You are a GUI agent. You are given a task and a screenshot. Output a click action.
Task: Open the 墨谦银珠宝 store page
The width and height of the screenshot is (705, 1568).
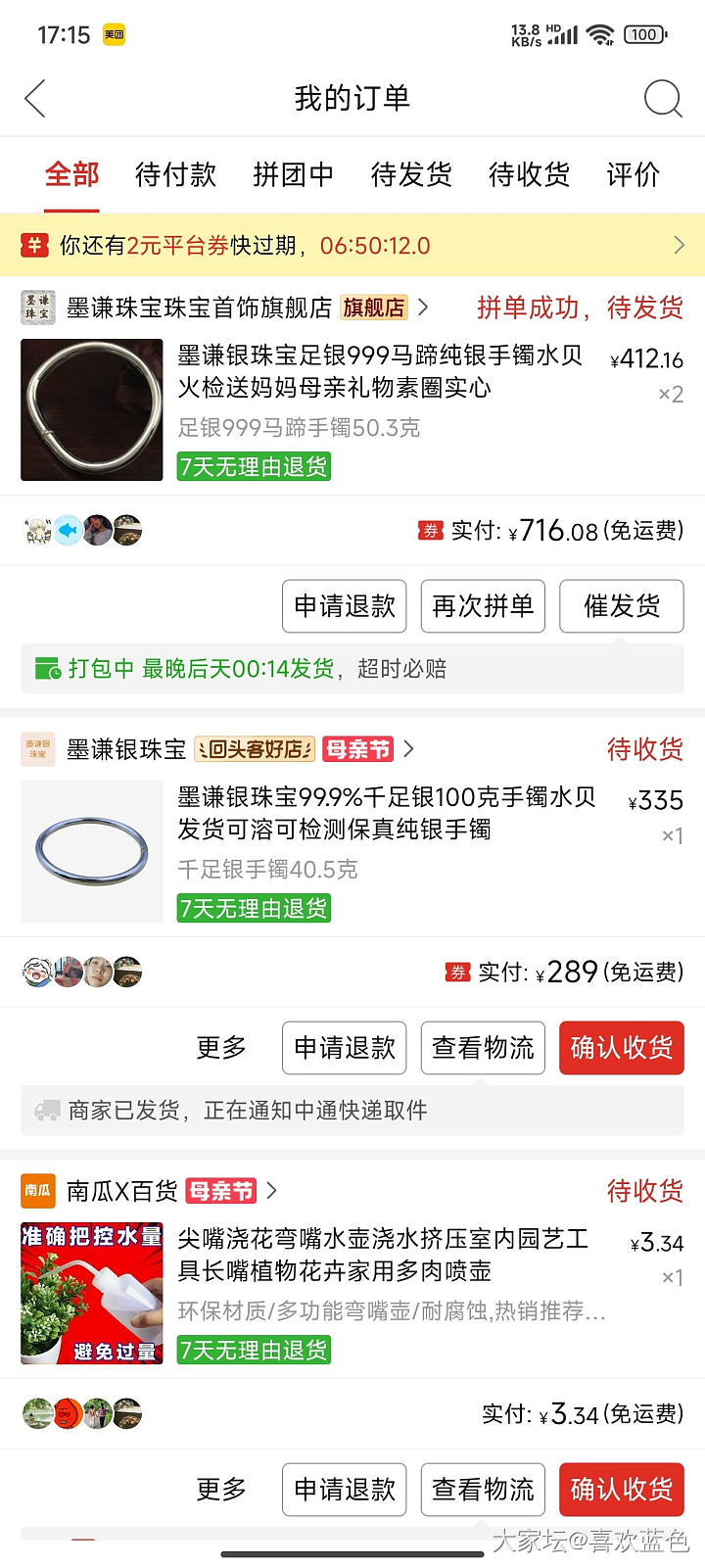(x=126, y=749)
